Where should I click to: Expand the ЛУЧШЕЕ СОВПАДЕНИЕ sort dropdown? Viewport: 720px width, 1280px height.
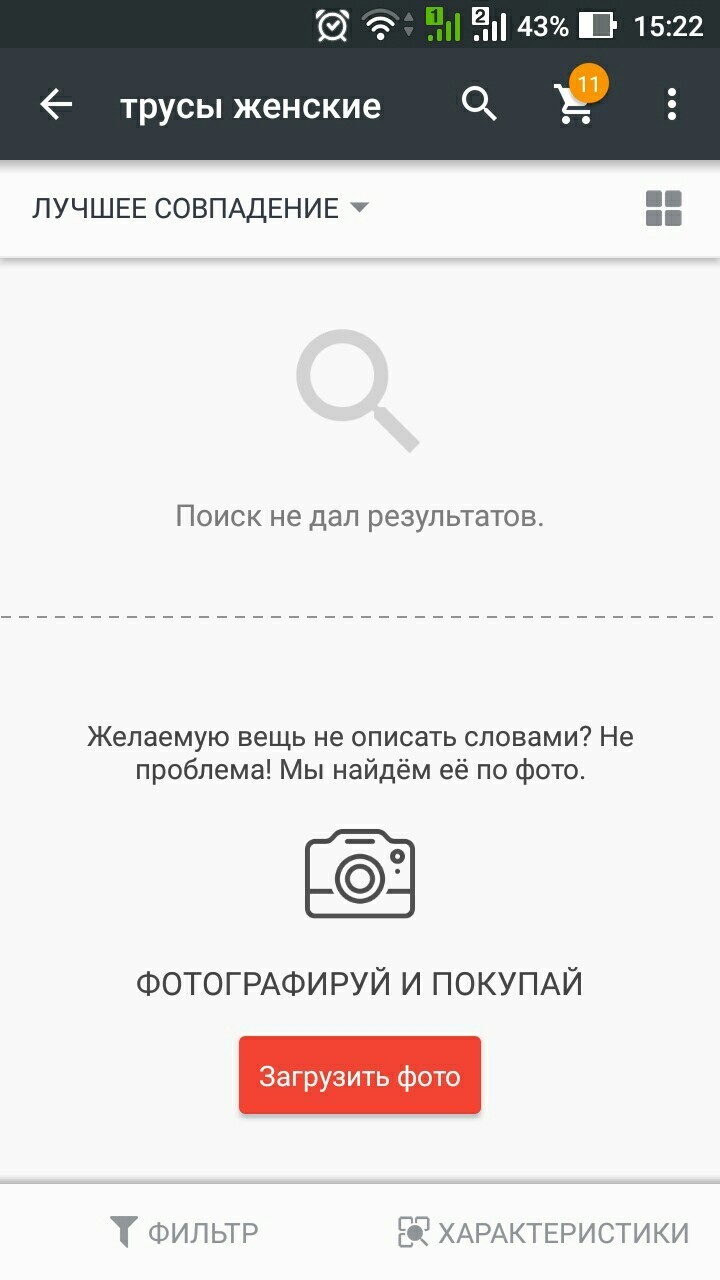[200, 208]
